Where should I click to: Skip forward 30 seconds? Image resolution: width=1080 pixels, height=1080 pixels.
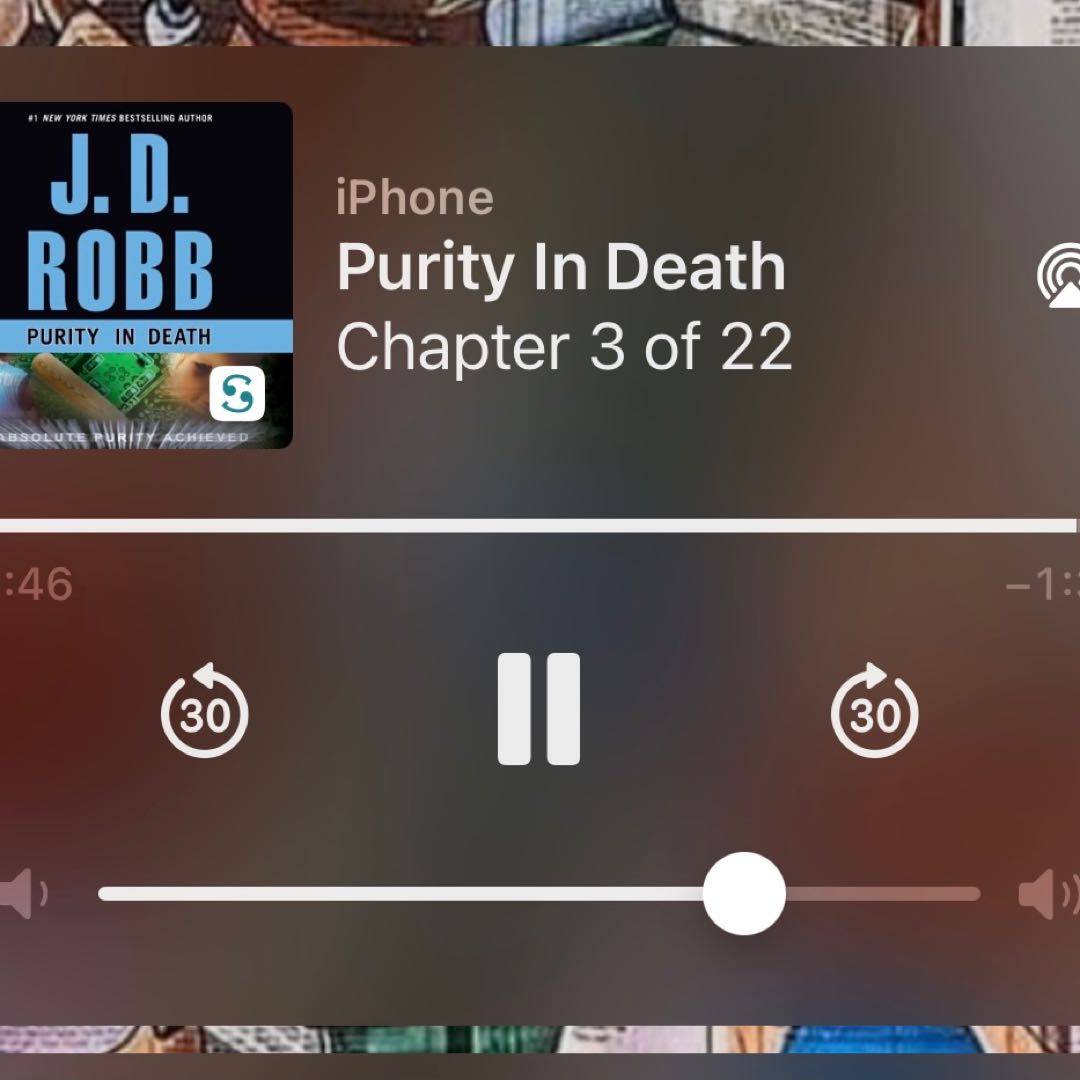[x=874, y=710]
